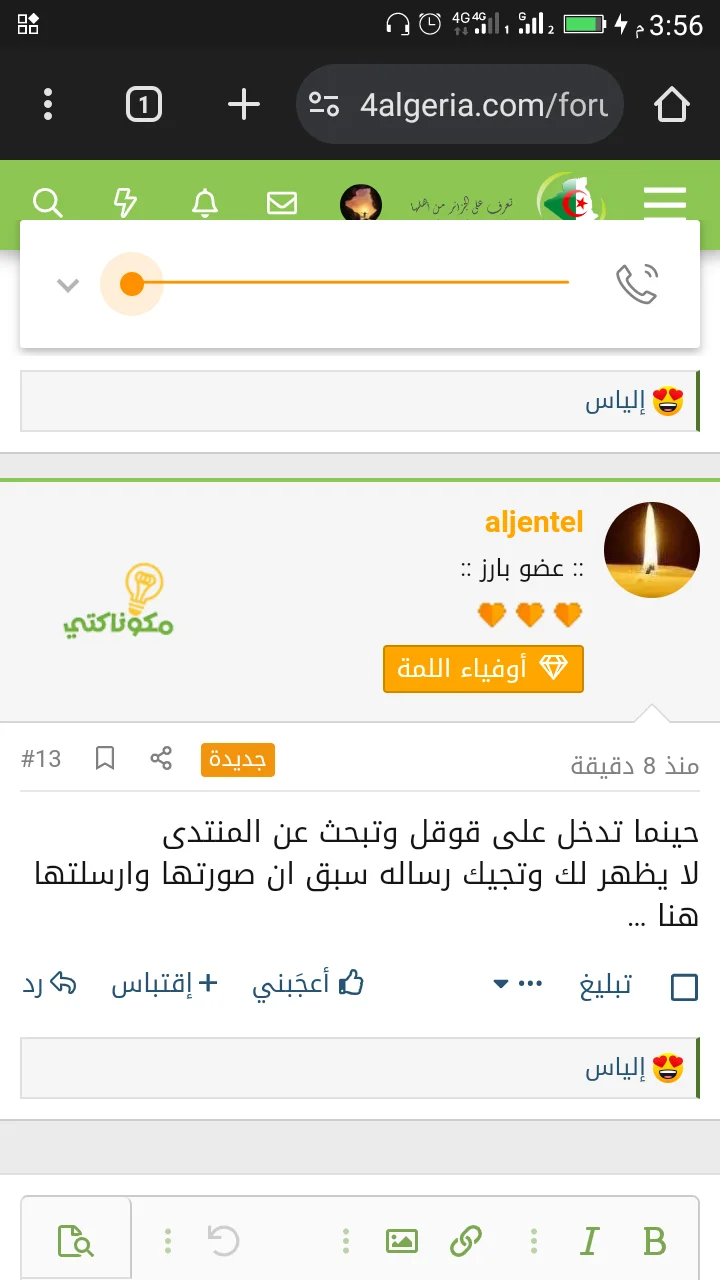Expand the volume panel chevron

coord(67,285)
